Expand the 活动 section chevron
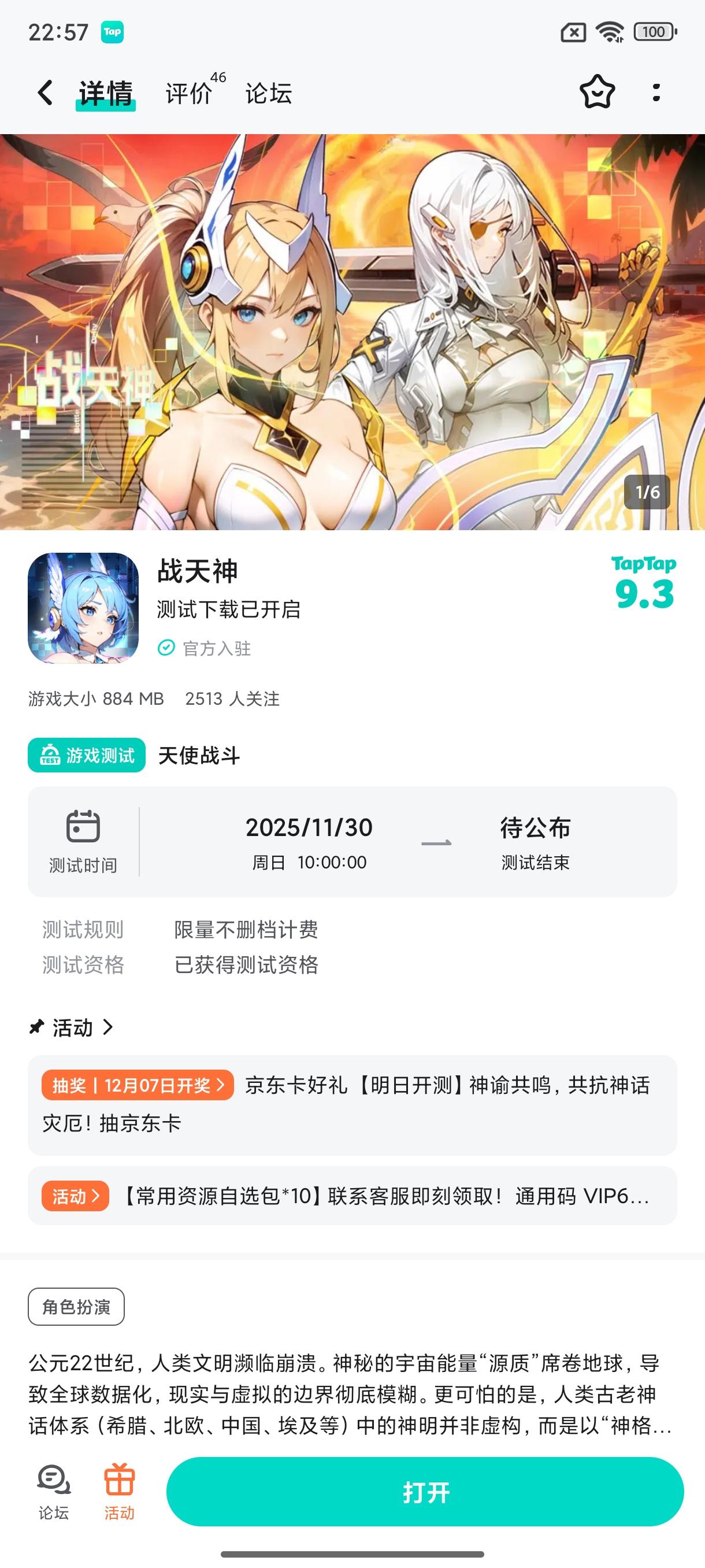This screenshot has height=1568, width=705. pyautogui.click(x=111, y=1027)
